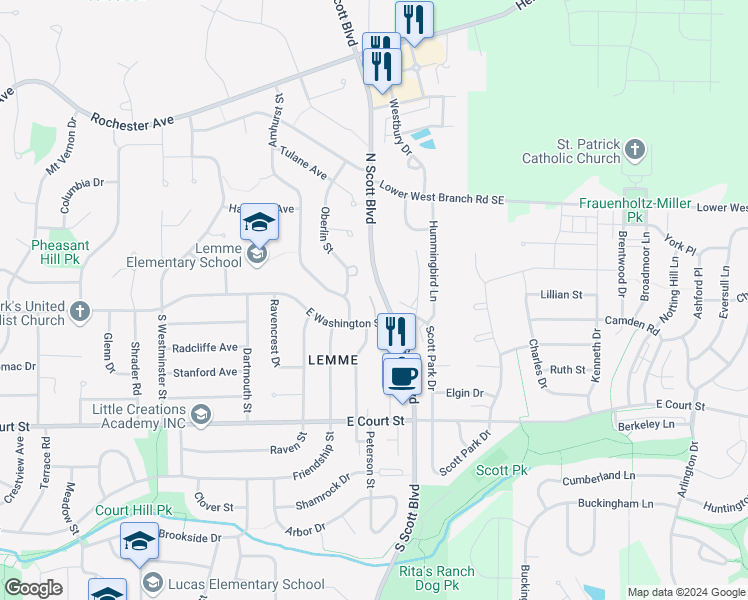Open St. Patrick Catholic Church place pin
The image size is (748, 600).
[634, 151]
